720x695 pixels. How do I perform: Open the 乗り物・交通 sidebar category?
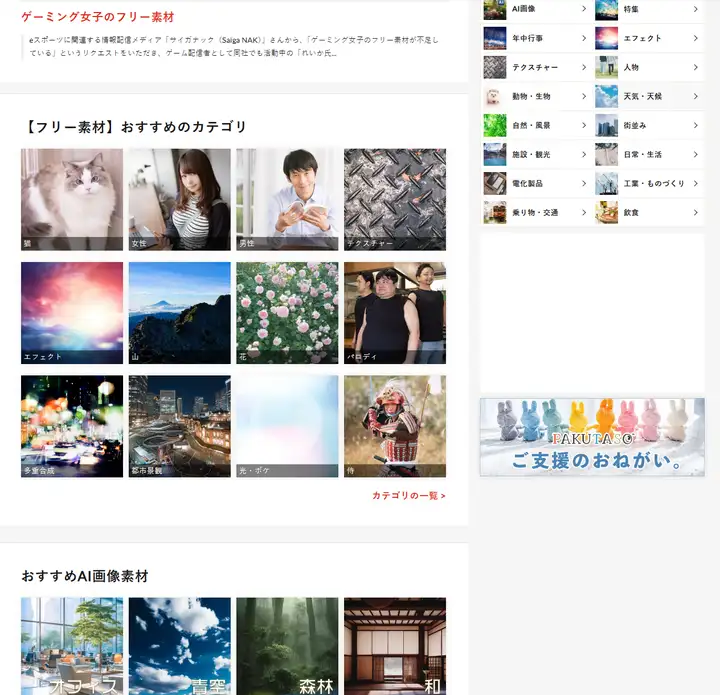tap(536, 213)
